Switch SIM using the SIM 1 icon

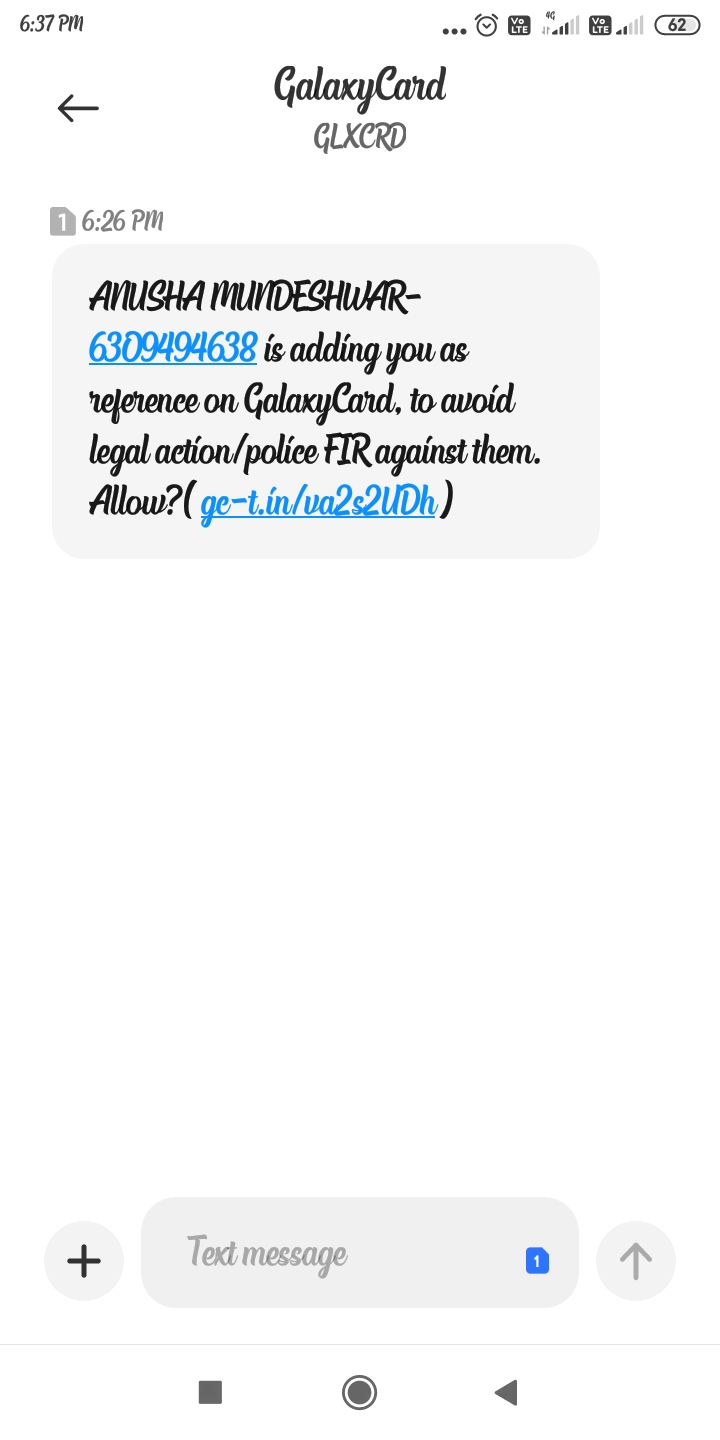tap(537, 1261)
